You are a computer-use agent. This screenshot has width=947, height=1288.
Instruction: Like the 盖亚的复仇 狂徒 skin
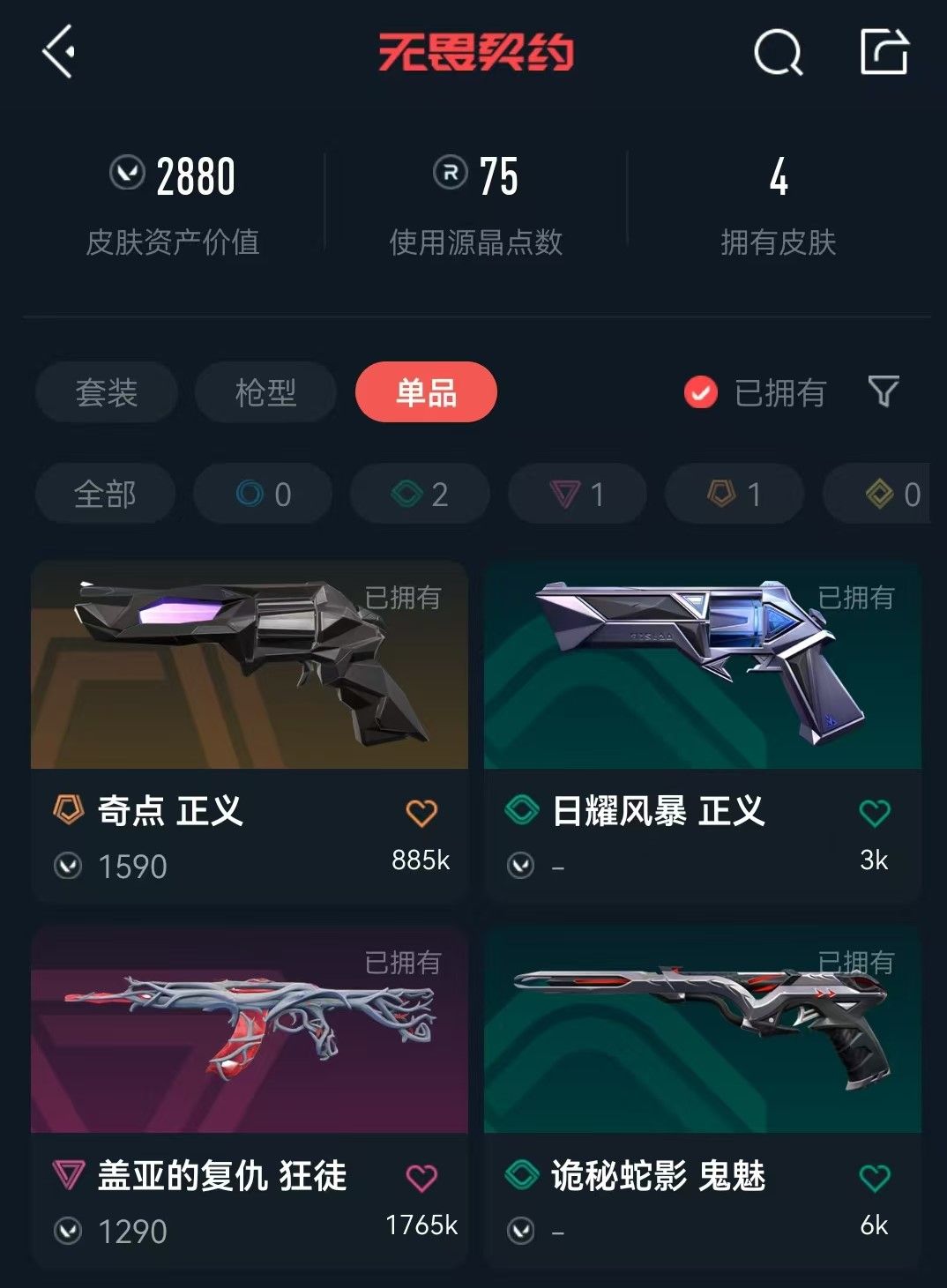[x=421, y=1177]
